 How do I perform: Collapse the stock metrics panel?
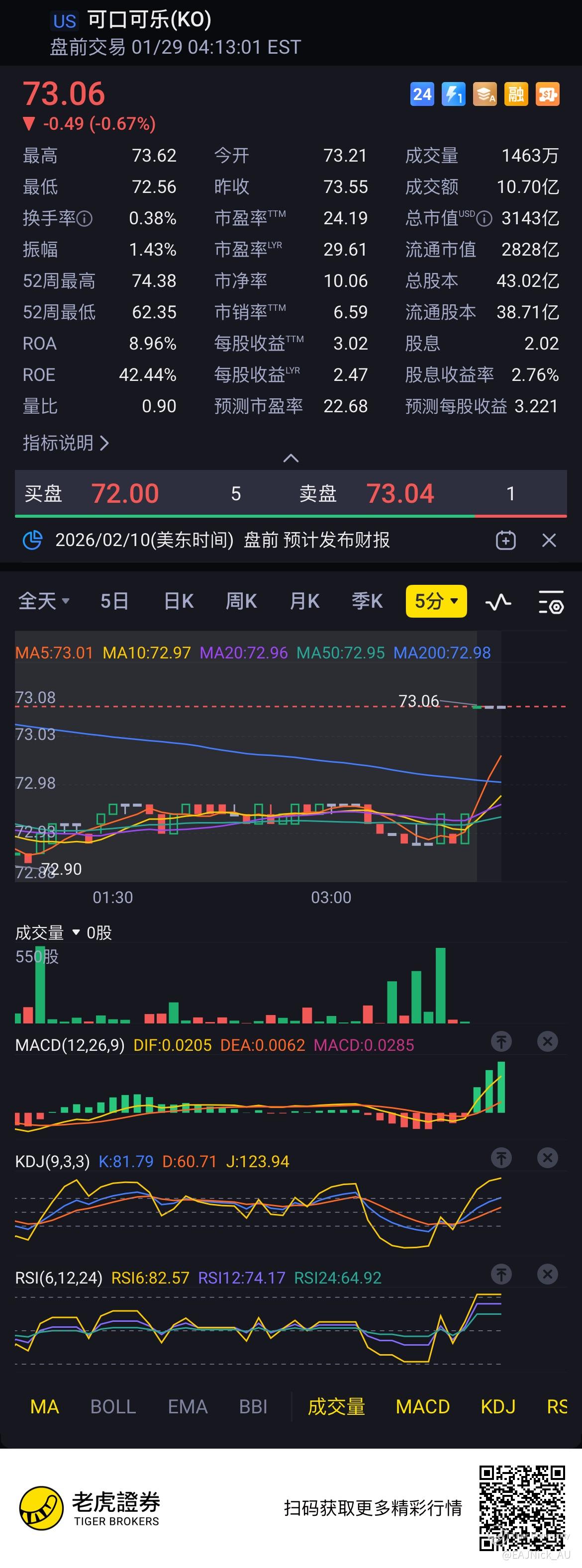[291, 458]
